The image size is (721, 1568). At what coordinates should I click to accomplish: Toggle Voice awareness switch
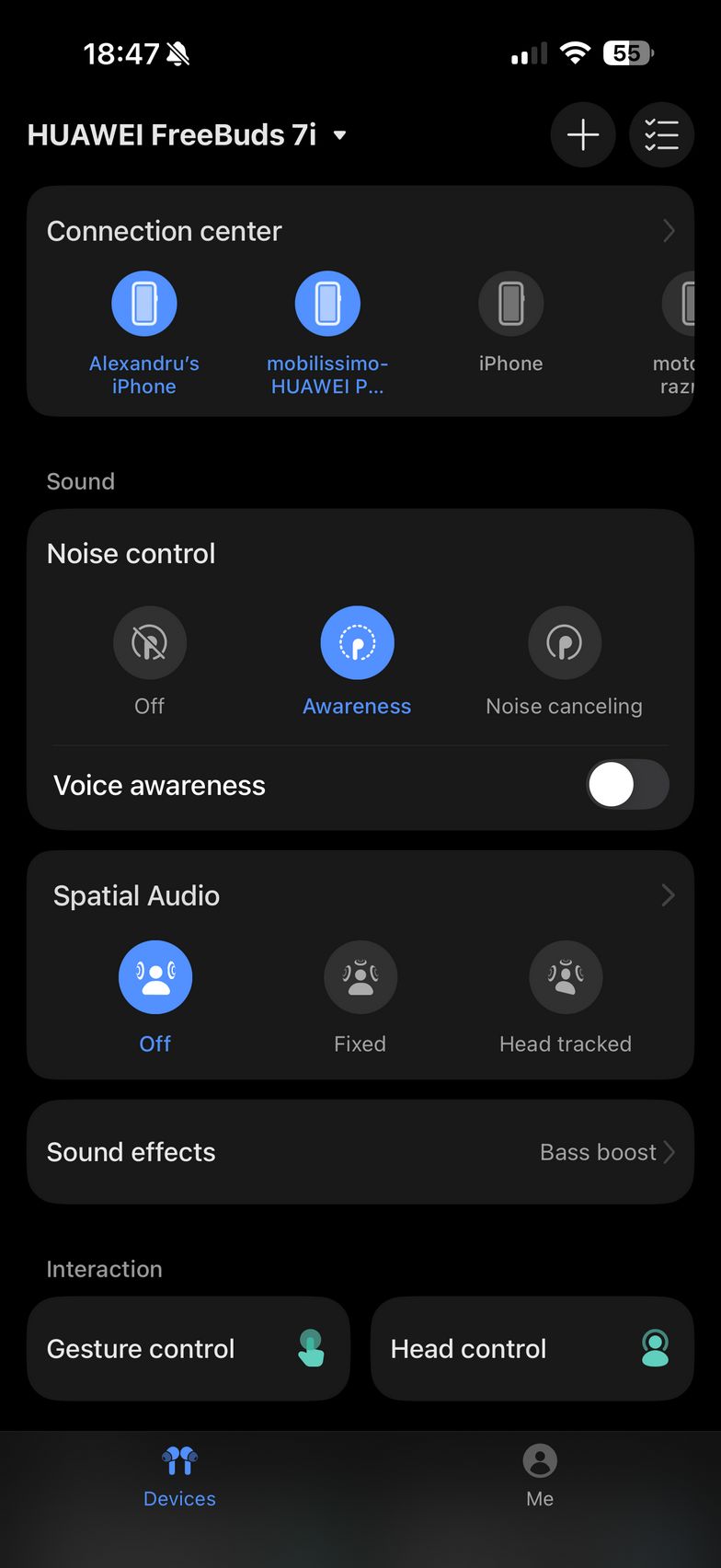pyautogui.click(x=627, y=785)
